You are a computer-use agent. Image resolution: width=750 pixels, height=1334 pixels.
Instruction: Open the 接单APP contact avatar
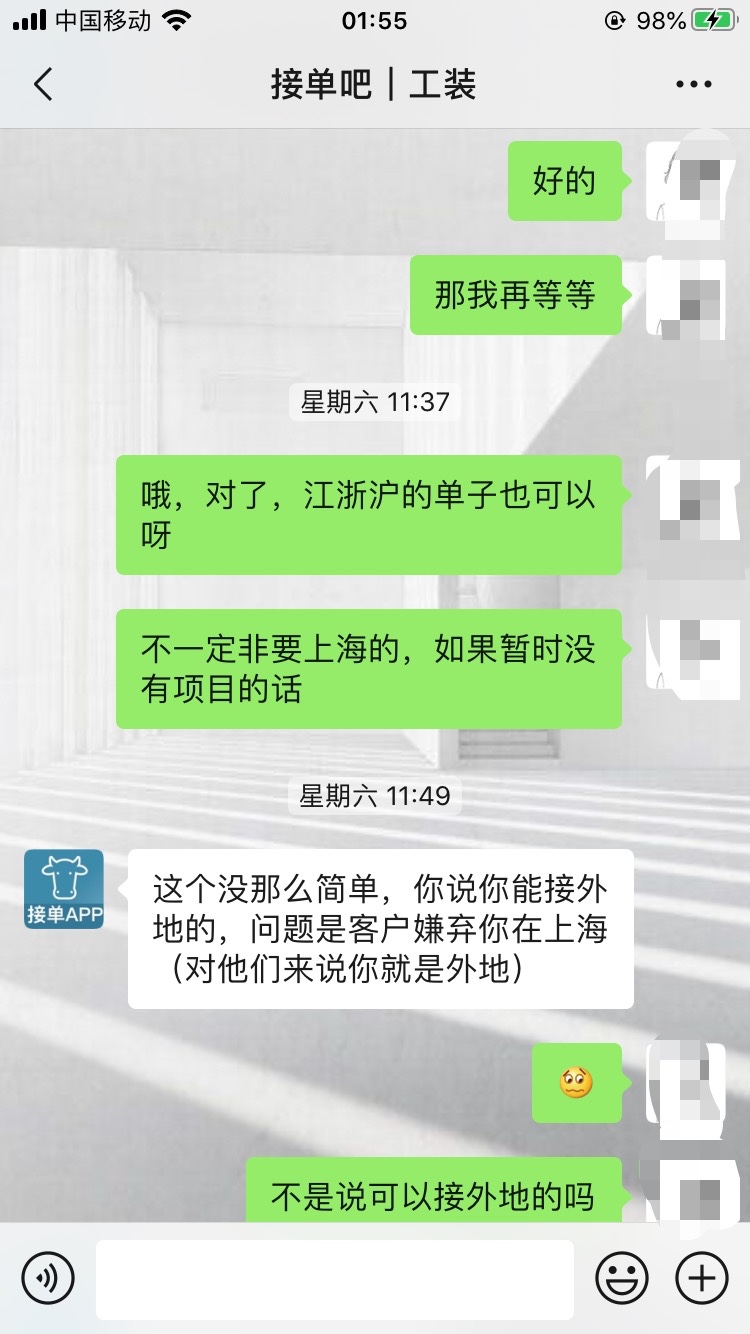tap(64, 889)
